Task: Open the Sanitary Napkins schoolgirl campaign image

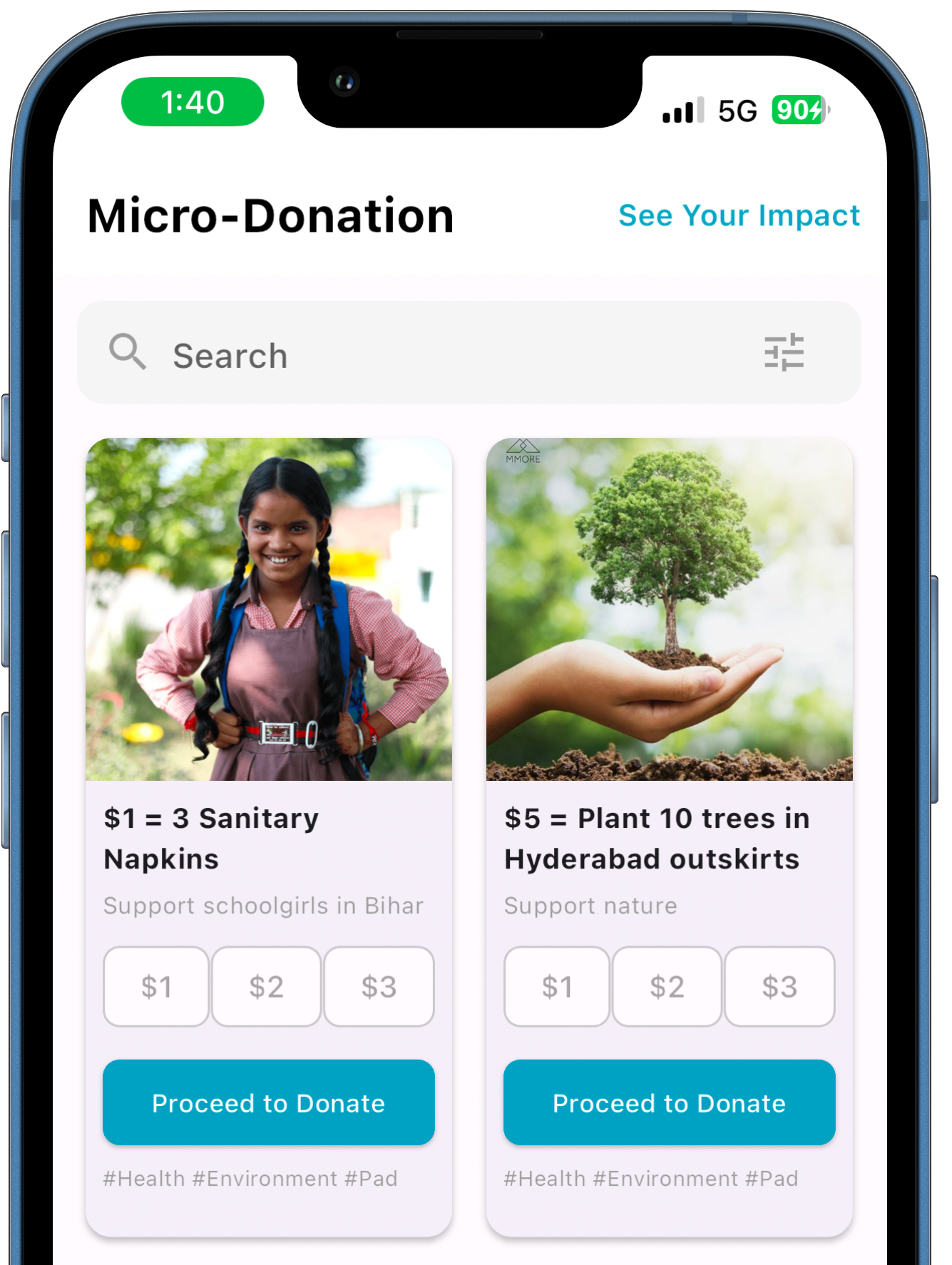Action: coord(269,609)
